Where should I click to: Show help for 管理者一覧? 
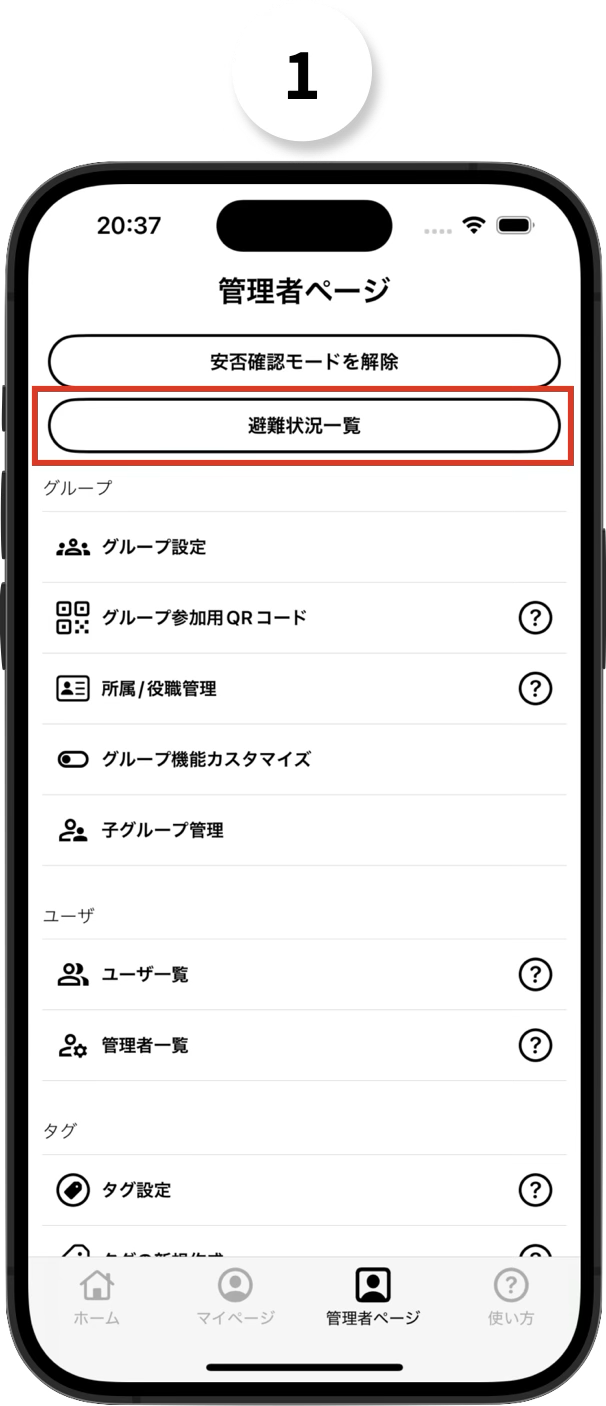536,1045
